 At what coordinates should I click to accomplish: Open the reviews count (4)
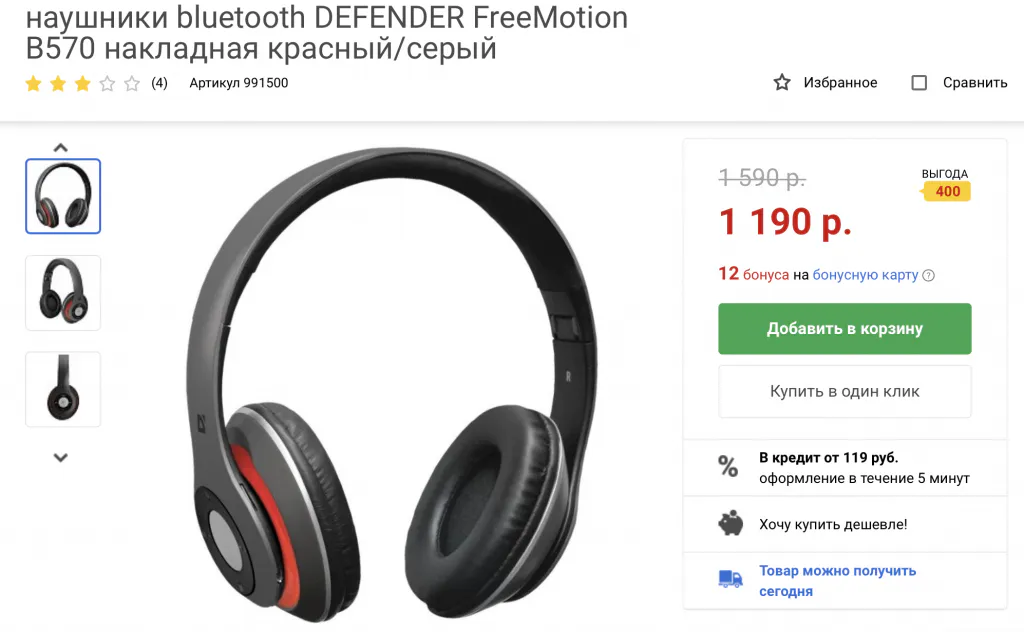point(159,83)
